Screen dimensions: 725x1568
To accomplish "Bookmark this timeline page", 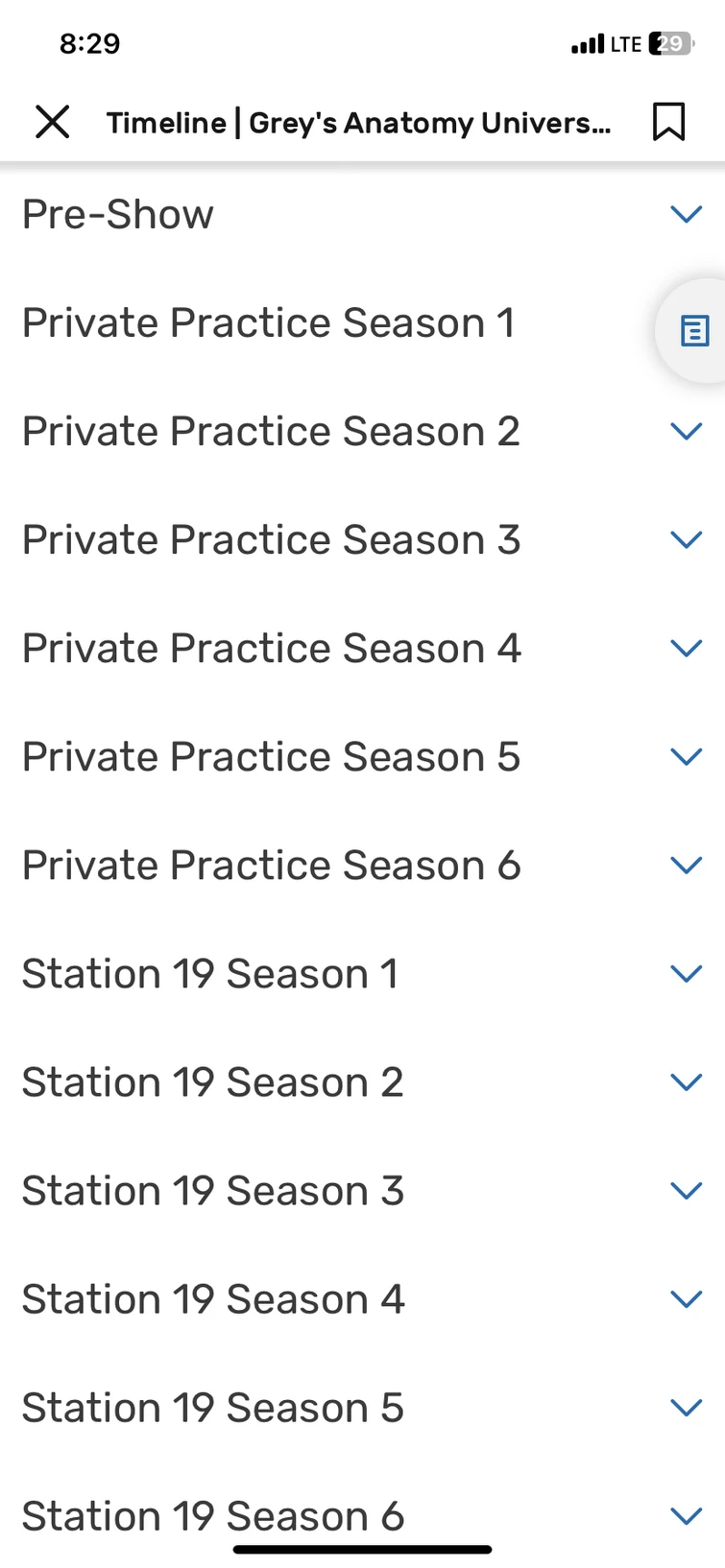I will pos(668,122).
